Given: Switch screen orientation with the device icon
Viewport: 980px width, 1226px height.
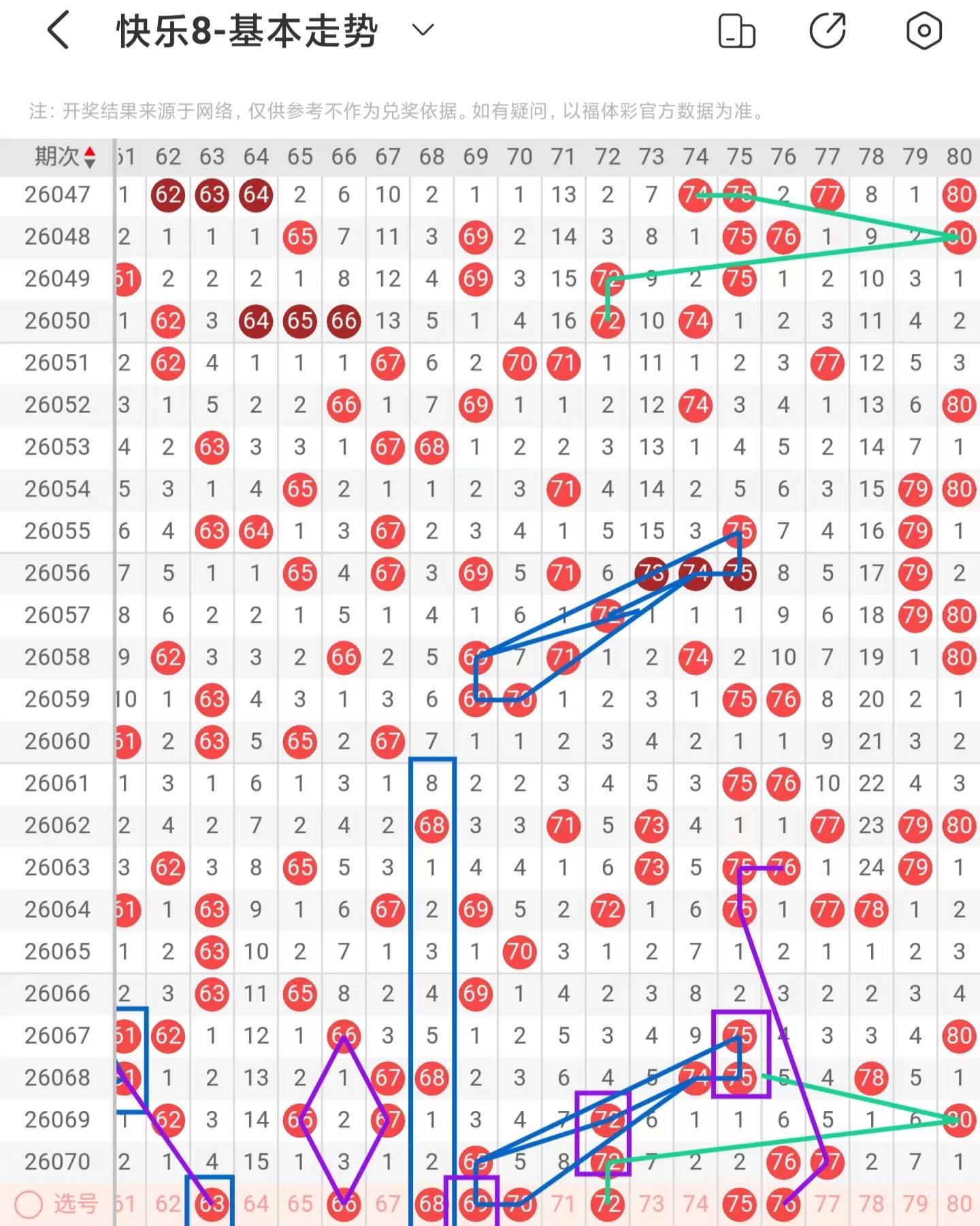Looking at the screenshot, I should [736, 31].
